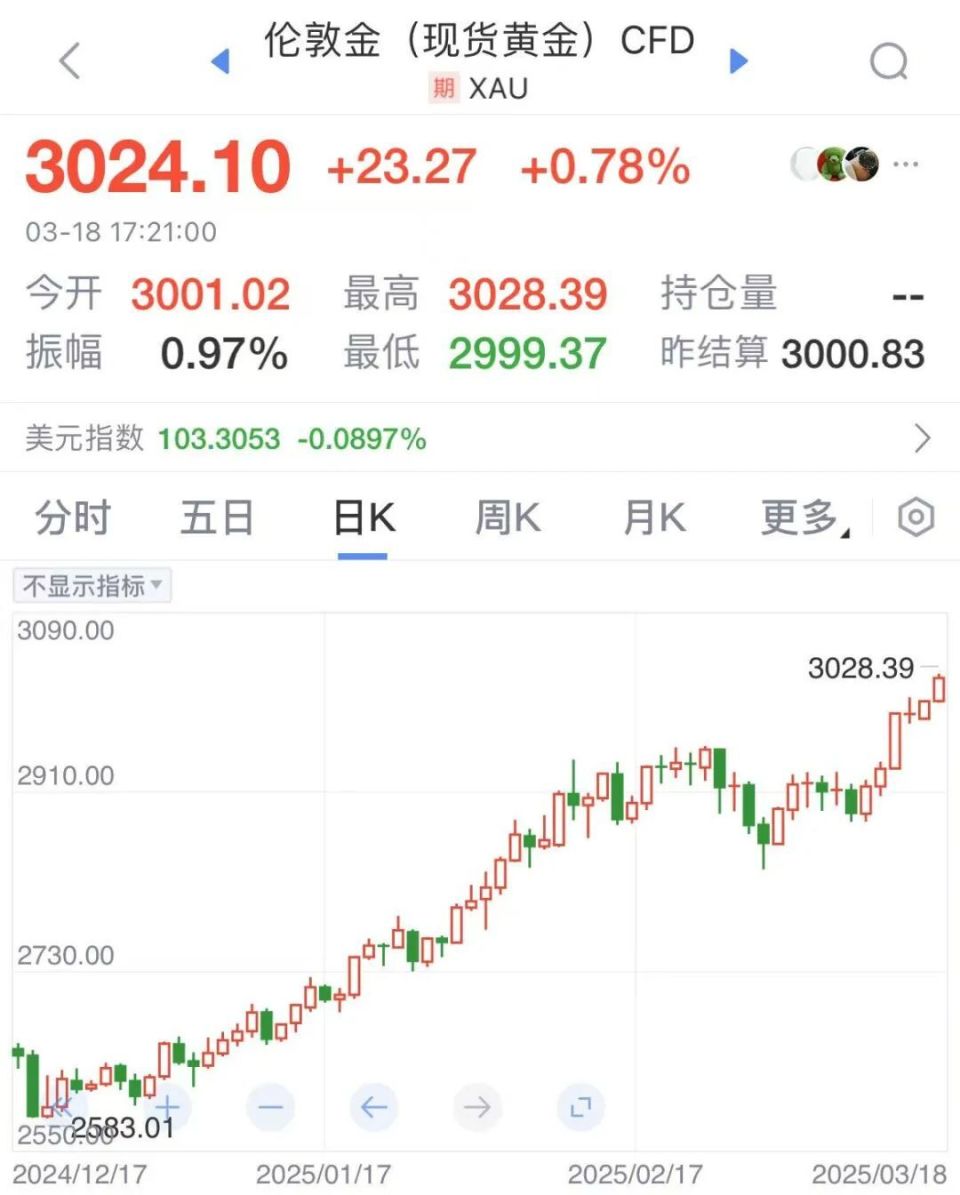This screenshot has height=1195, width=960.
Task: Open the 美元指数 row
Action: (x=480, y=438)
